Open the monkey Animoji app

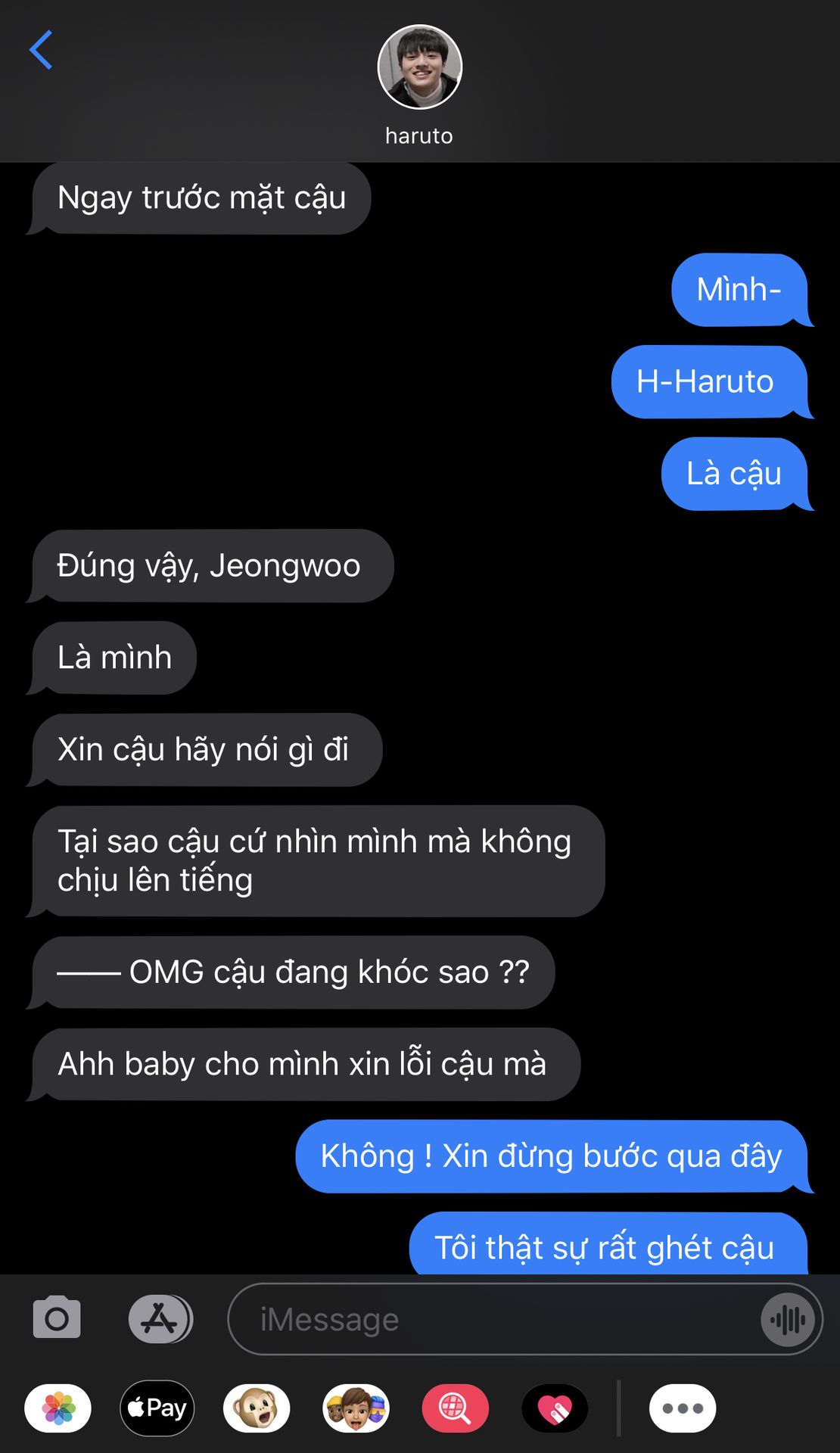pos(257,1408)
